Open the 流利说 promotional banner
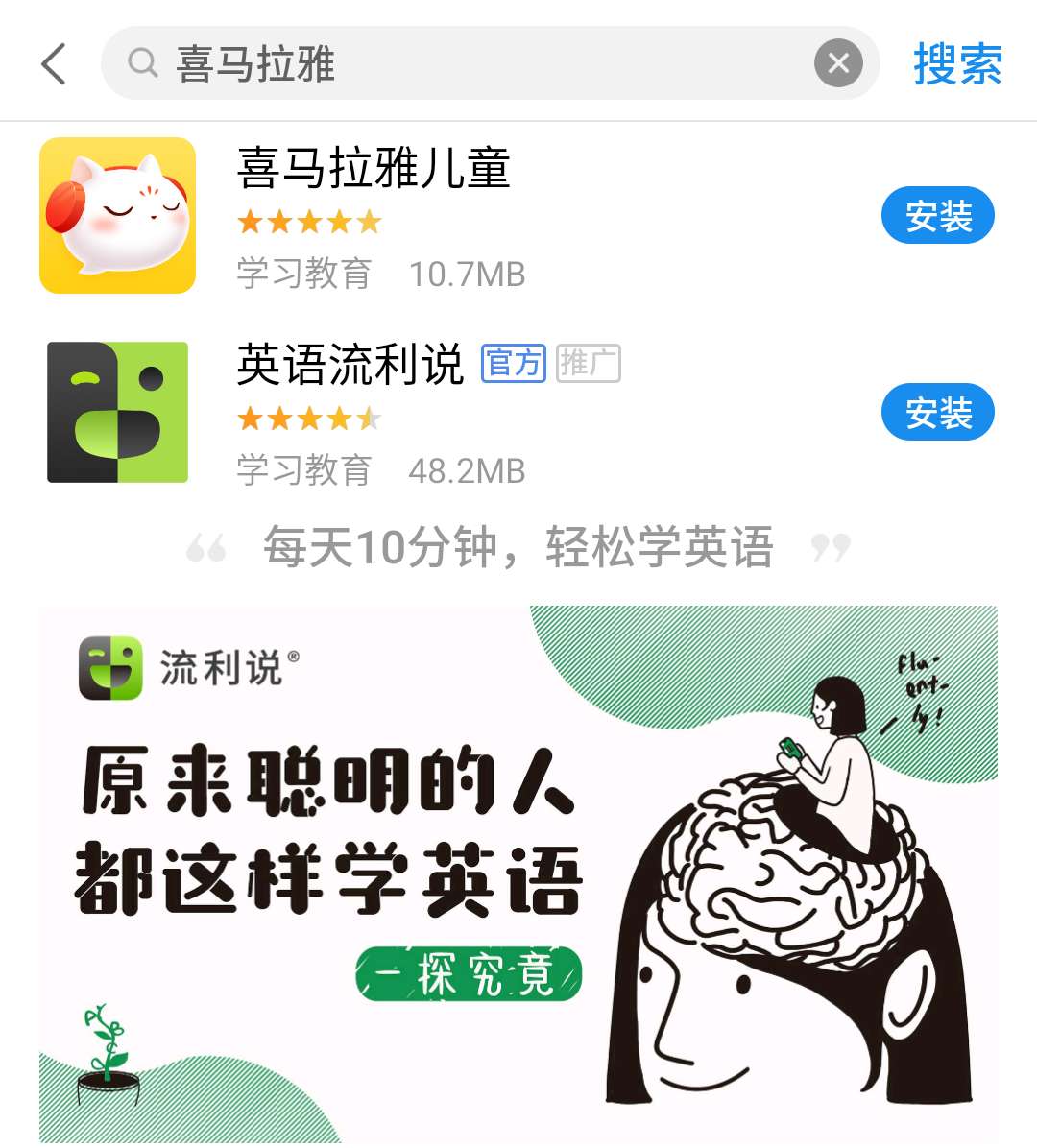 coord(518,873)
